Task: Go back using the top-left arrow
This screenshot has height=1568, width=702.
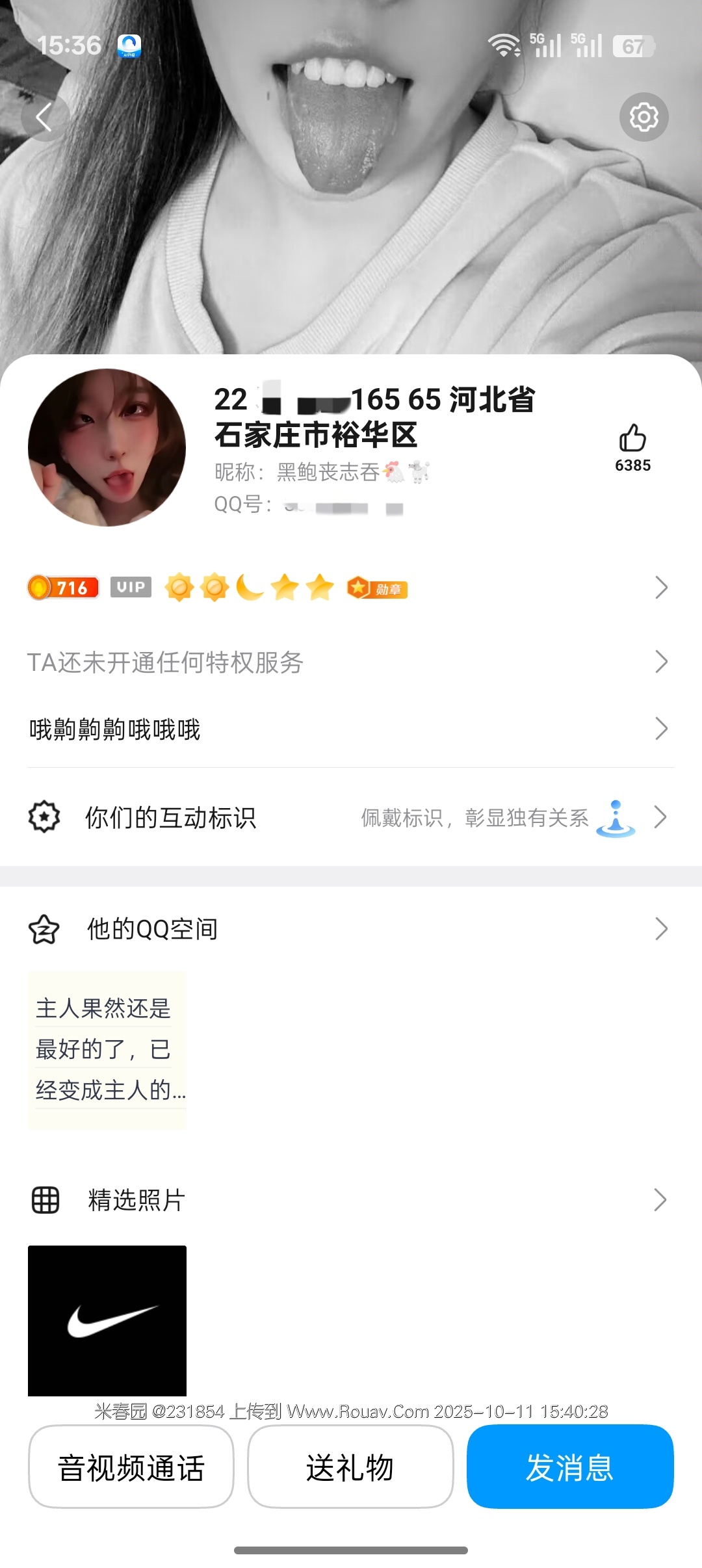Action: pos(44,118)
